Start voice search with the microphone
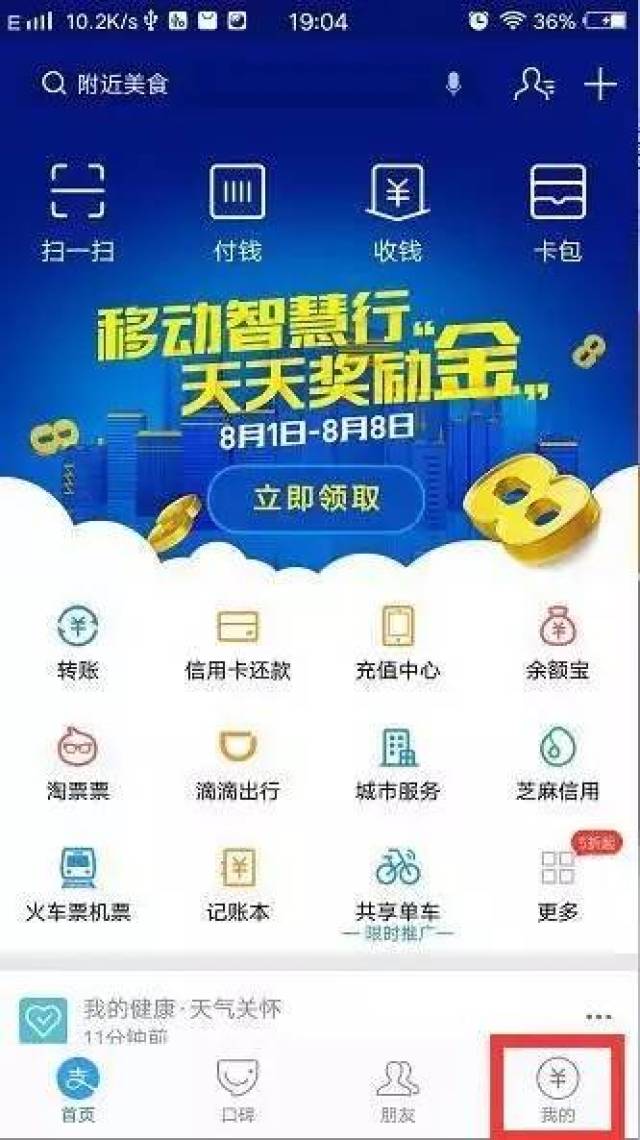This screenshot has height=1140, width=640. (453, 85)
